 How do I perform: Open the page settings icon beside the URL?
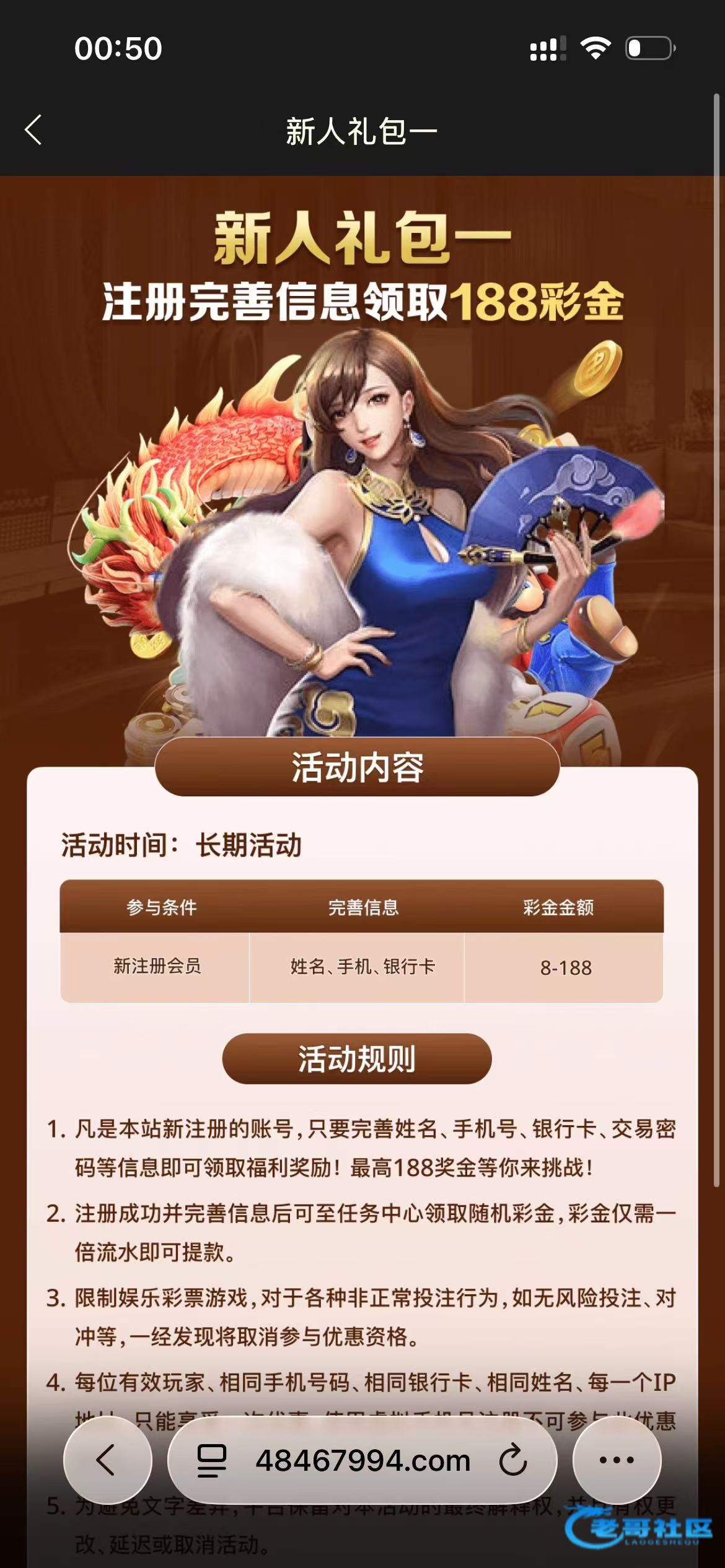pos(211,1460)
